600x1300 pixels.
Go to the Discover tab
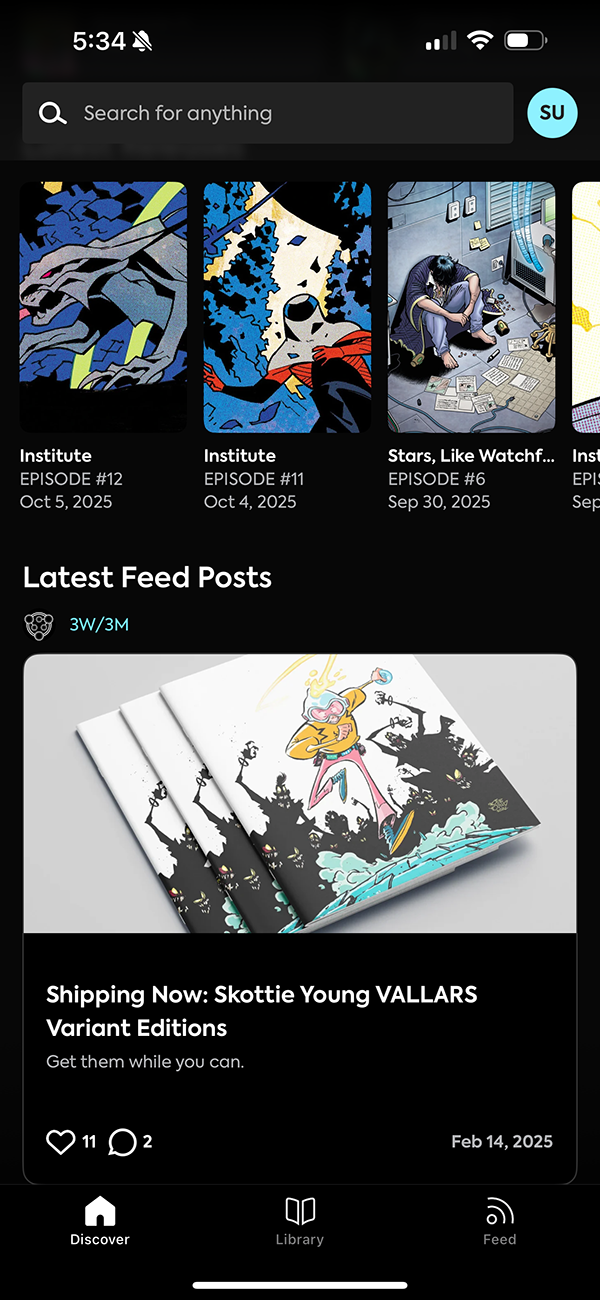click(x=100, y=1222)
